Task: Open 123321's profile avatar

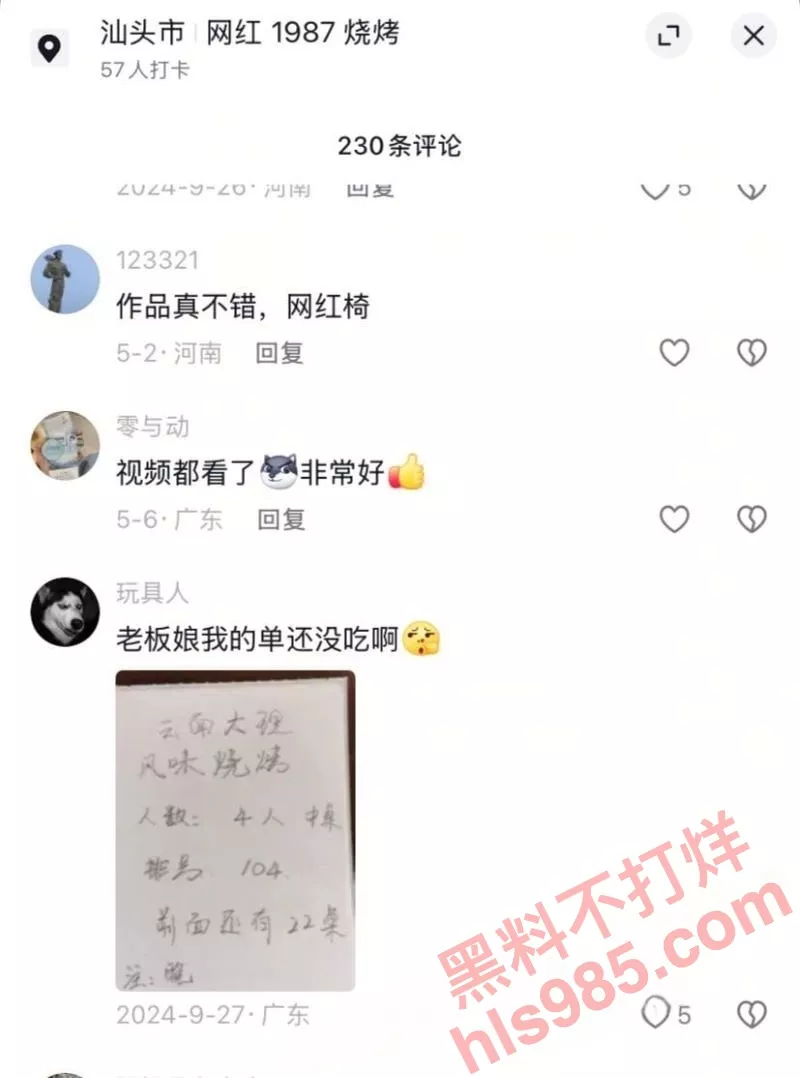Action: tap(65, 279)
